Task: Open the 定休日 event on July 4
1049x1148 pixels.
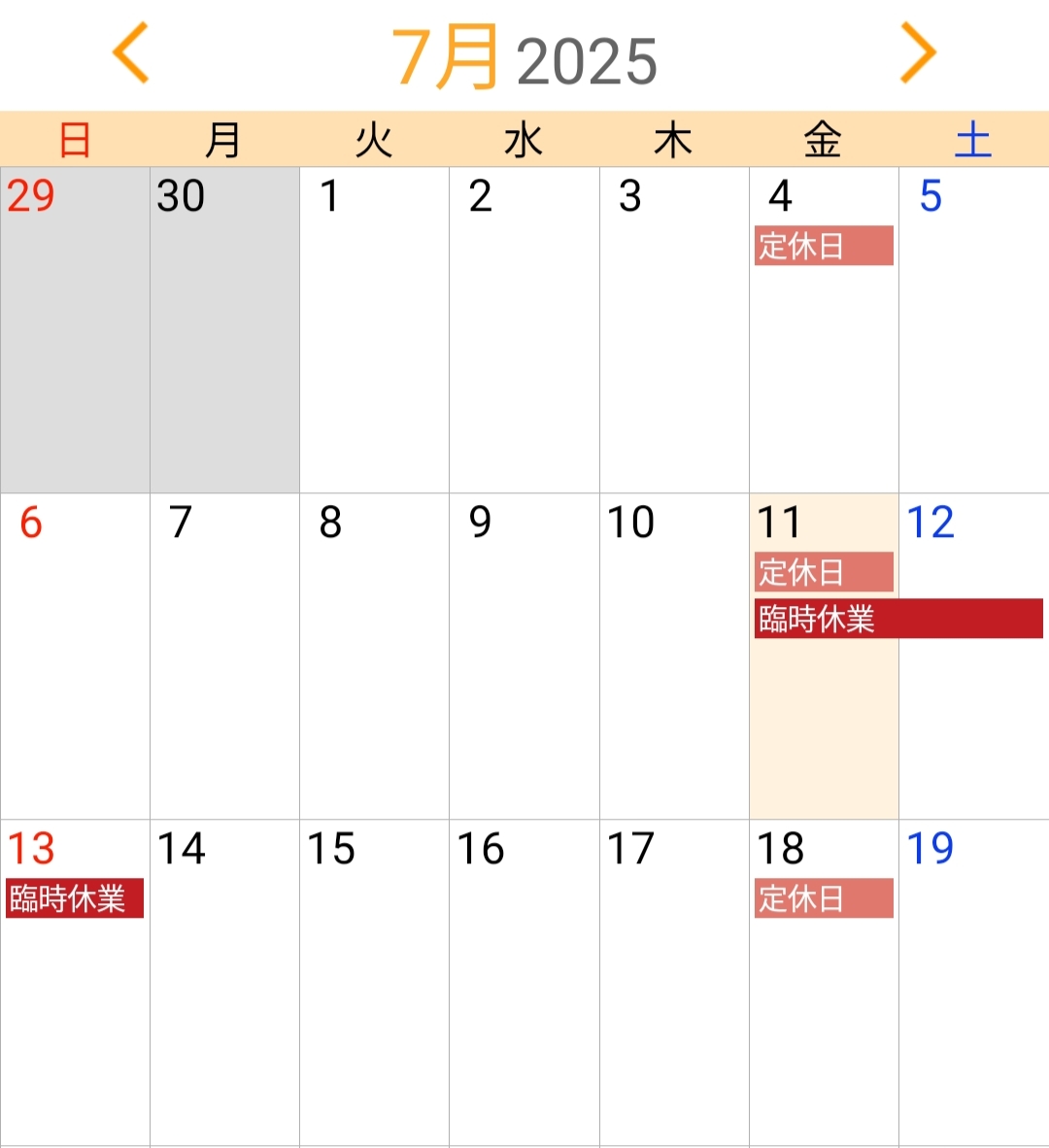Action: 824,246
